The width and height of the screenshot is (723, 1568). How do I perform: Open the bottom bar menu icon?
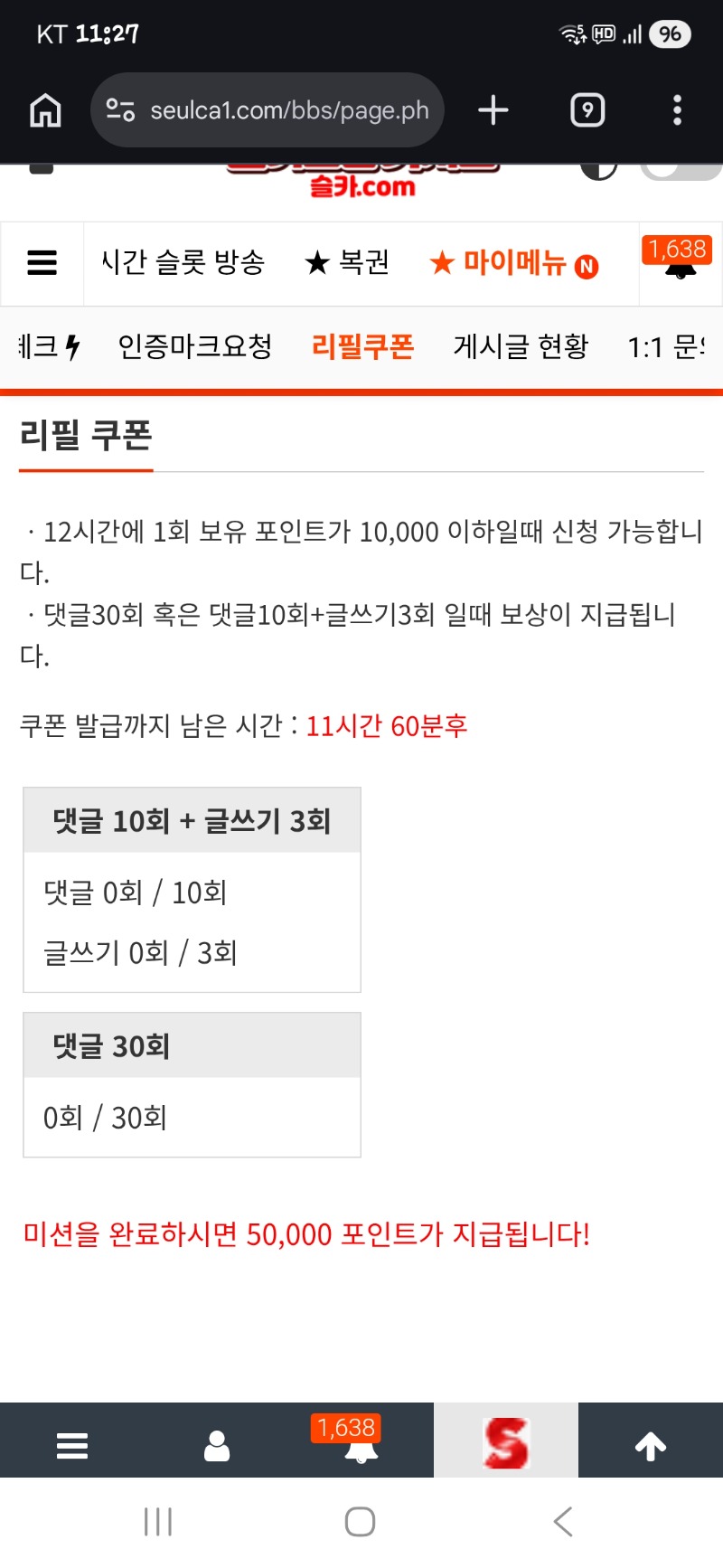72,1445
